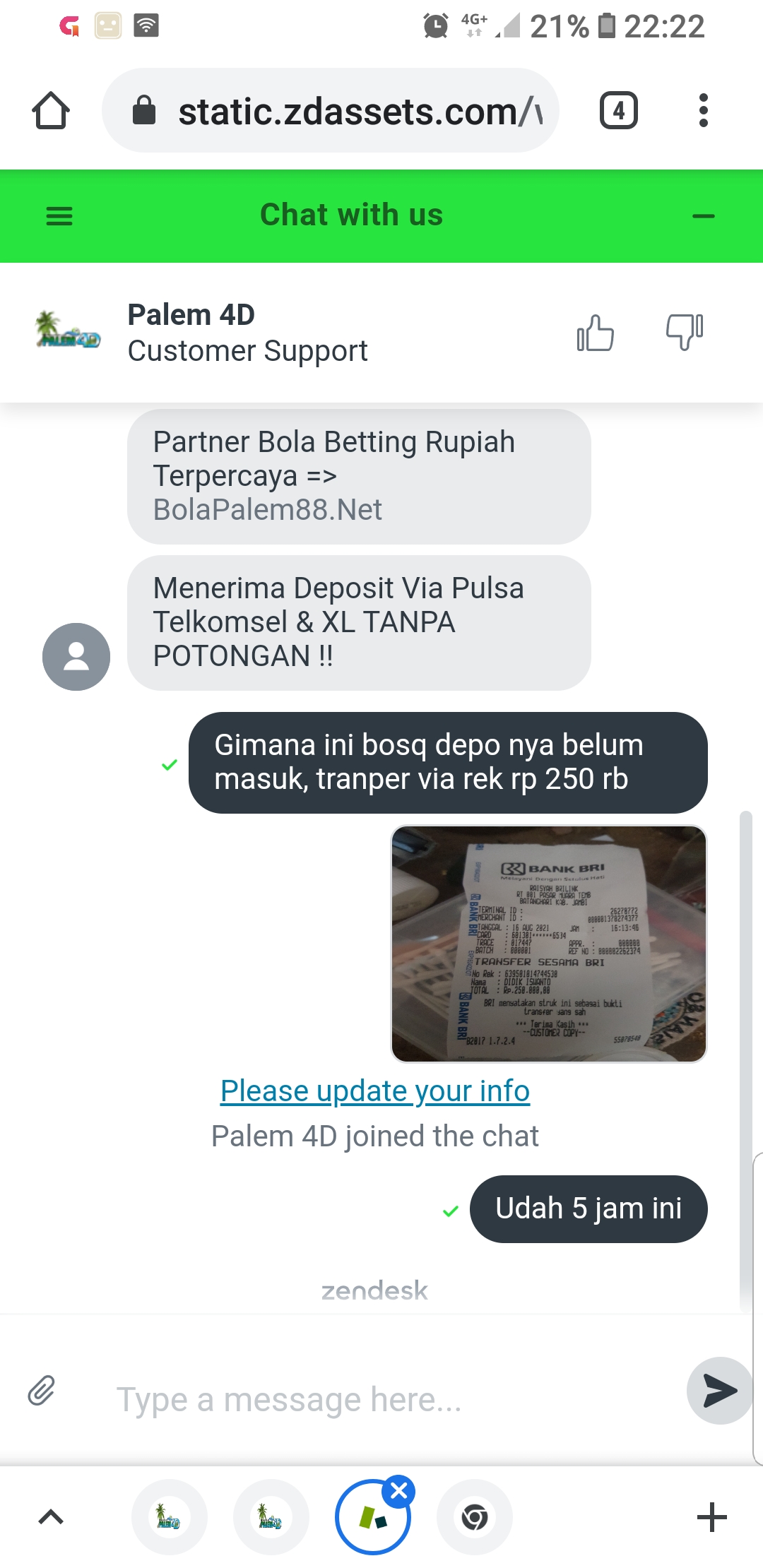Open the browser overflow menu

(702, 111)
